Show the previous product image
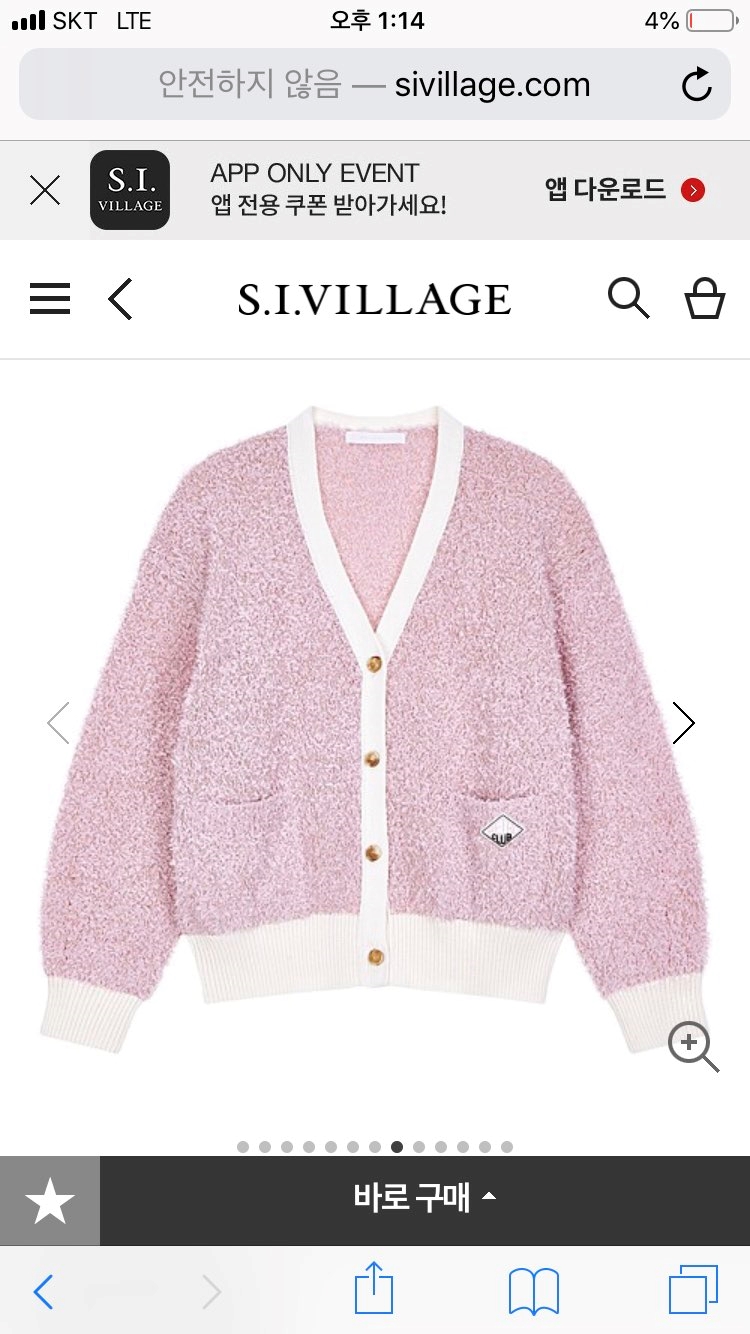This screenshot has width=750, height=1334. pos(58,722)
